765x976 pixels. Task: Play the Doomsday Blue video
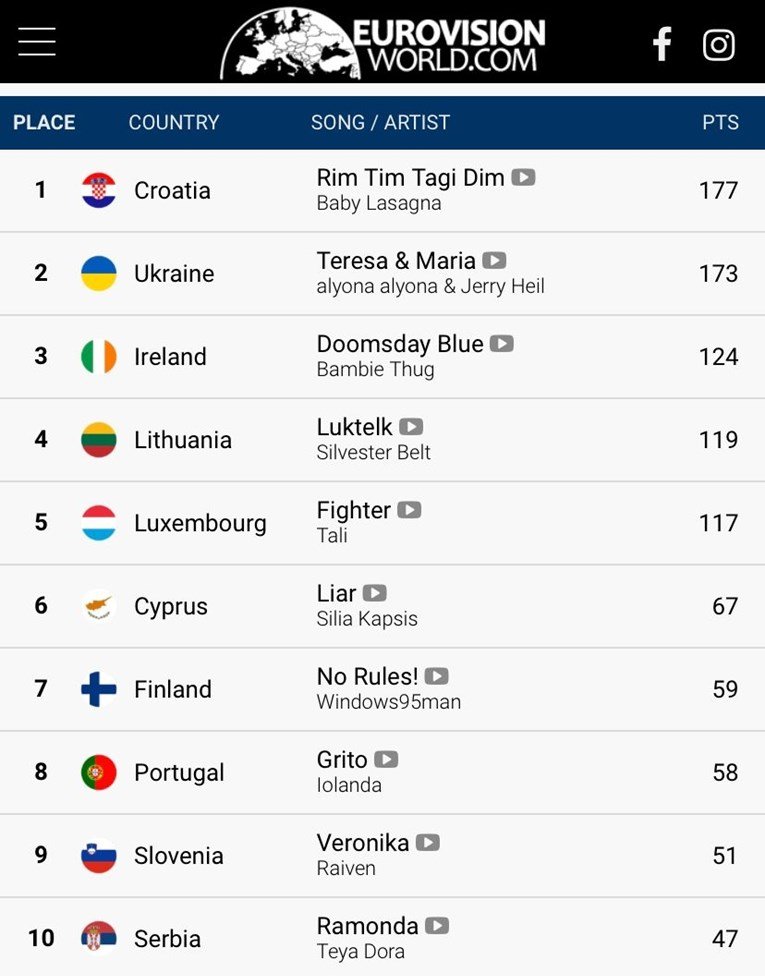(x=500, y=343)
